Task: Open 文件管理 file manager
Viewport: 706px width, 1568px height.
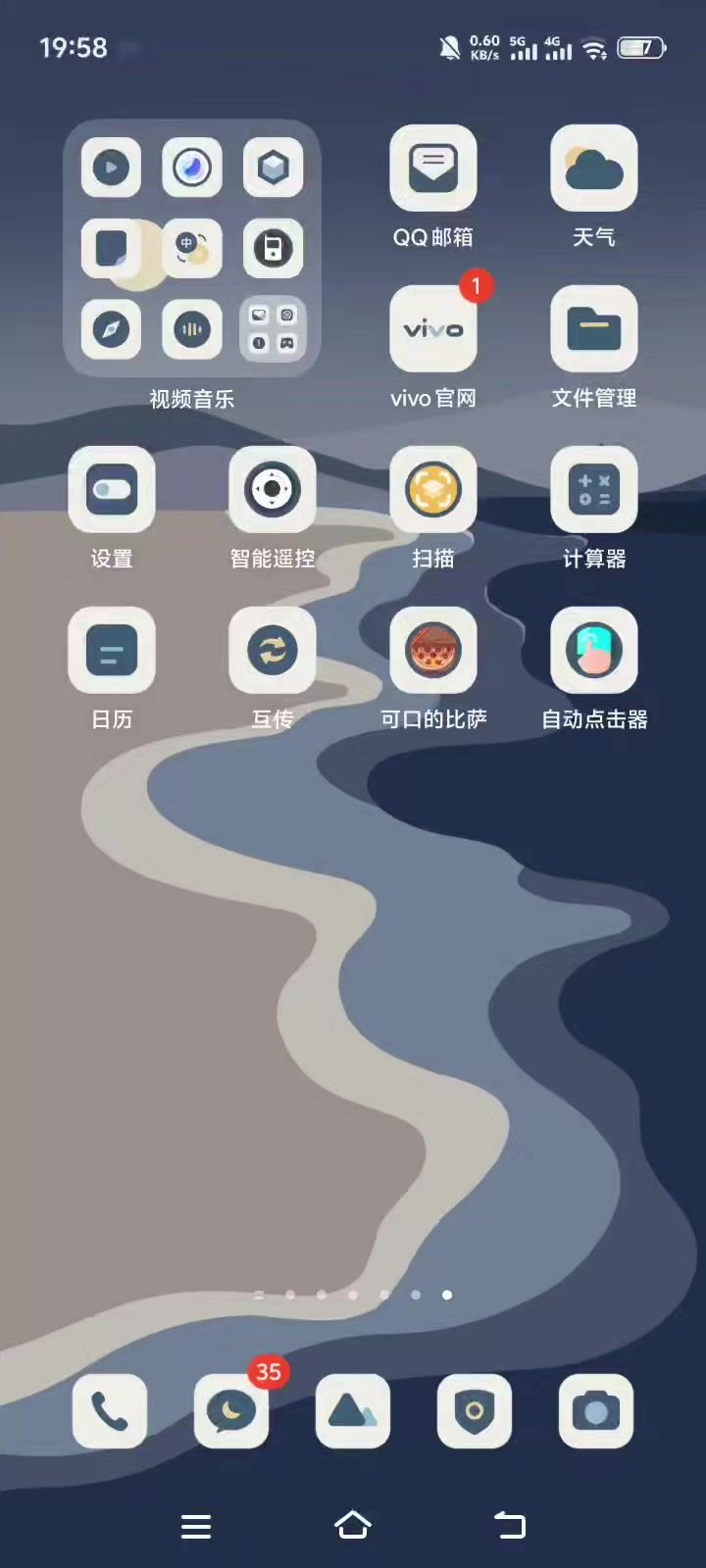Action: pos(593,329)
